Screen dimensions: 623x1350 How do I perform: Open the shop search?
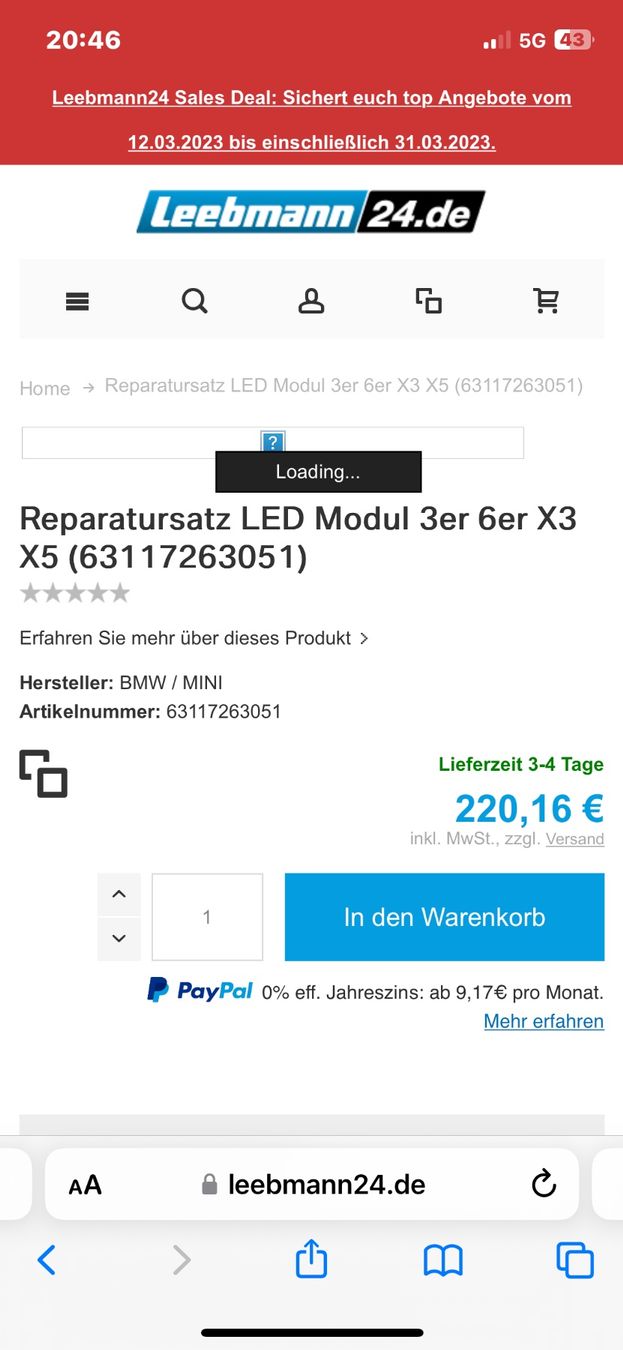194,301
